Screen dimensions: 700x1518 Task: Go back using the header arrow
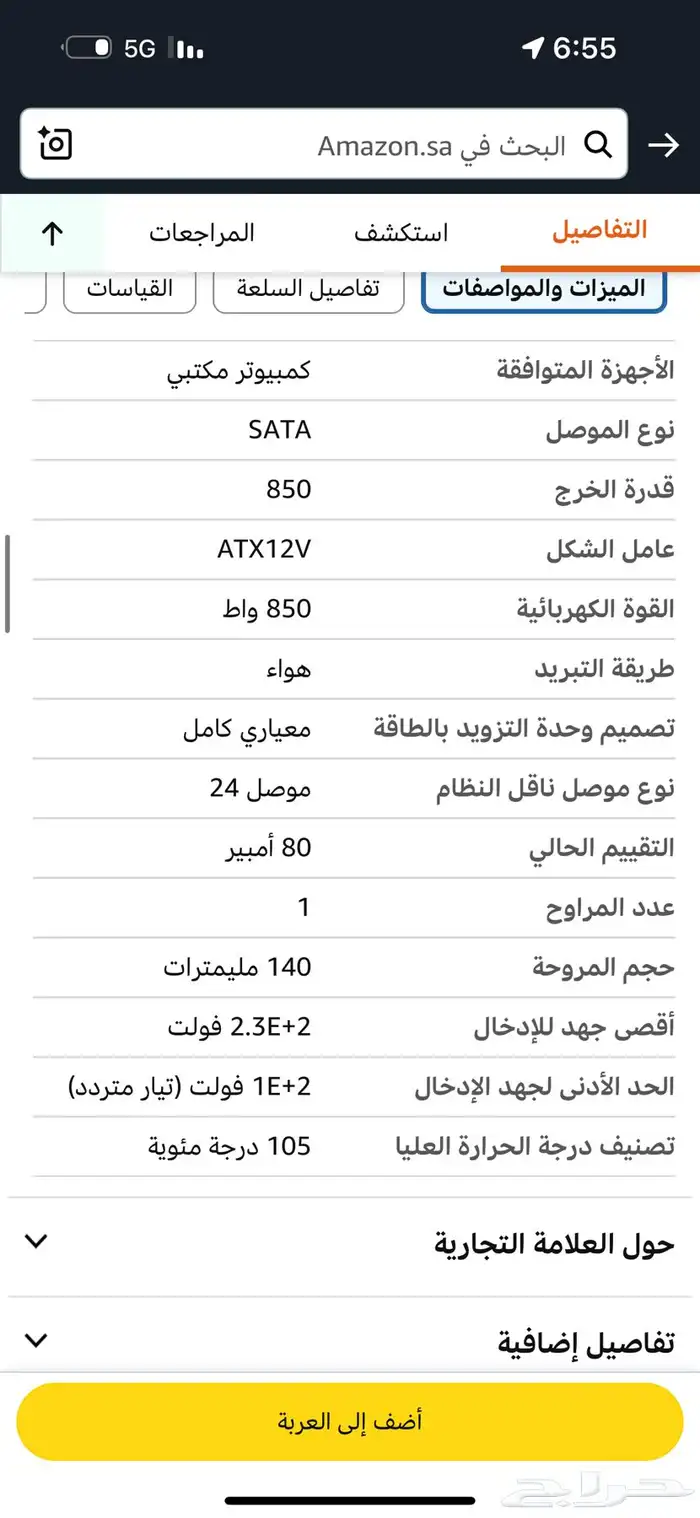click(663, 146)
